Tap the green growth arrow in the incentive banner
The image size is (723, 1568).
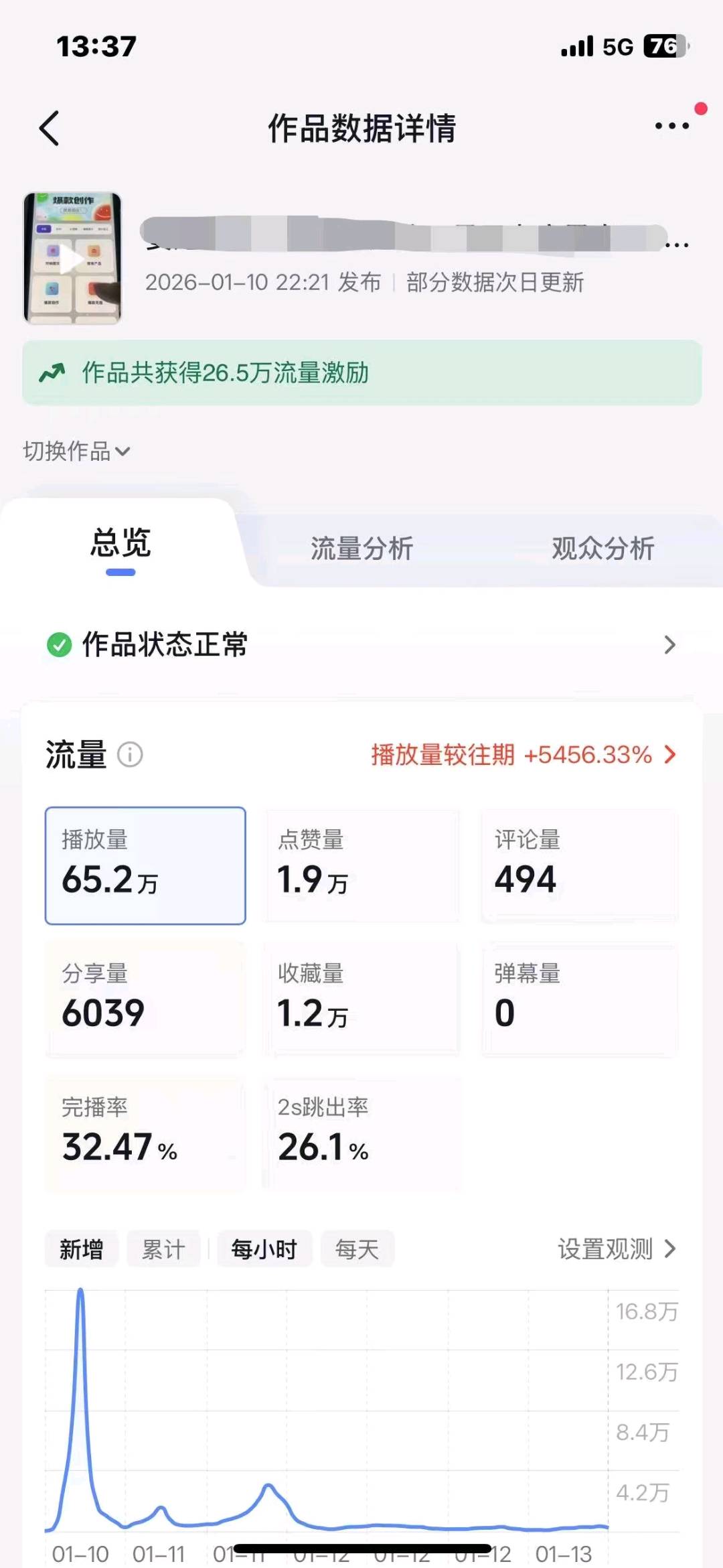tap(54, 374)
